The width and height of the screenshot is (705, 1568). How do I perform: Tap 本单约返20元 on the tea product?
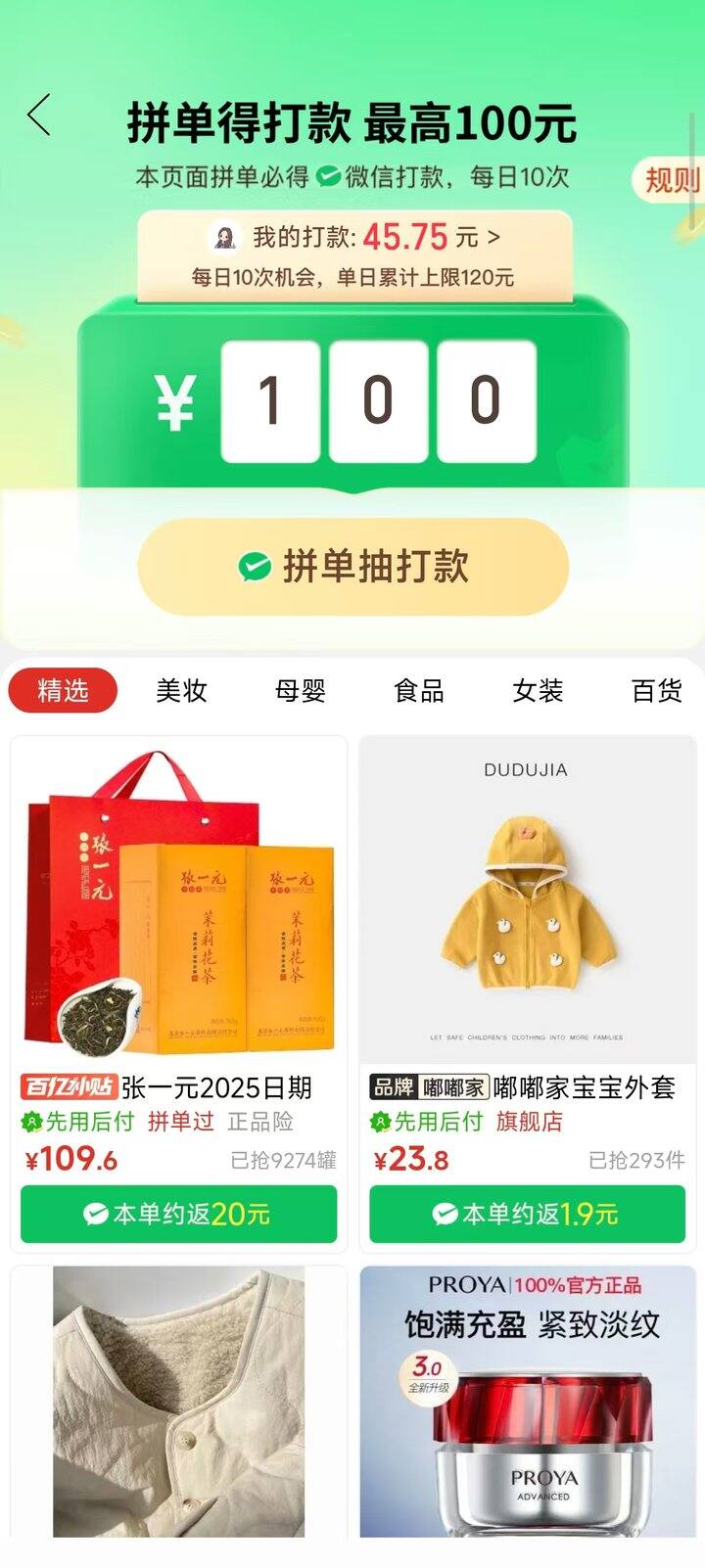coord(179,1215)
